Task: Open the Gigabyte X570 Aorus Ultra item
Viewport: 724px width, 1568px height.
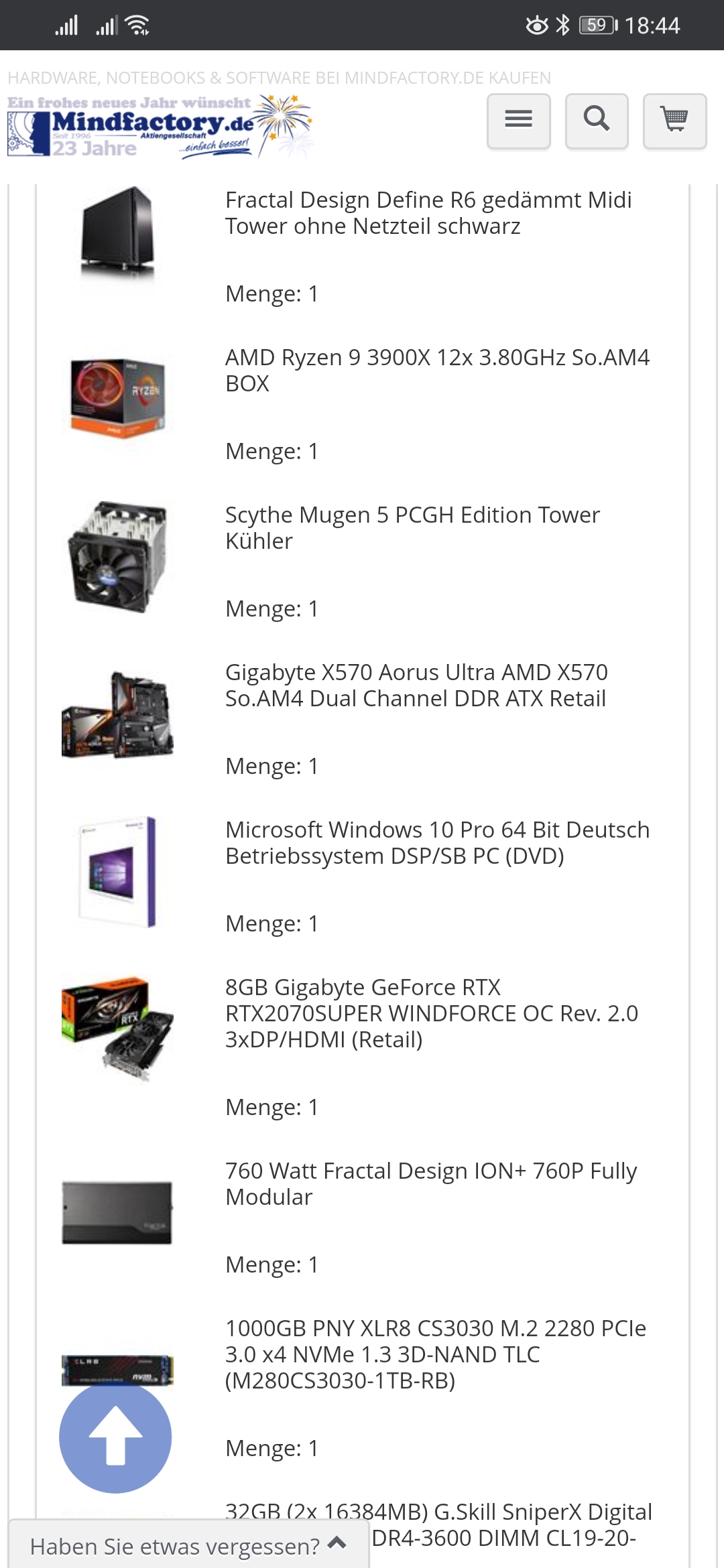Action: click(x=416, y=685)
